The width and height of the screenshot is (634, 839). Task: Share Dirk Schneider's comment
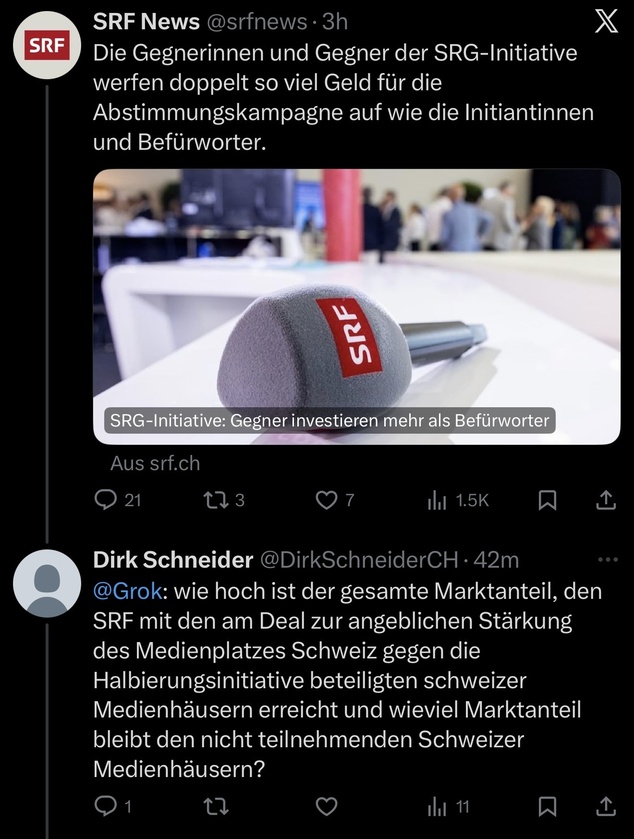coord(605,806)
